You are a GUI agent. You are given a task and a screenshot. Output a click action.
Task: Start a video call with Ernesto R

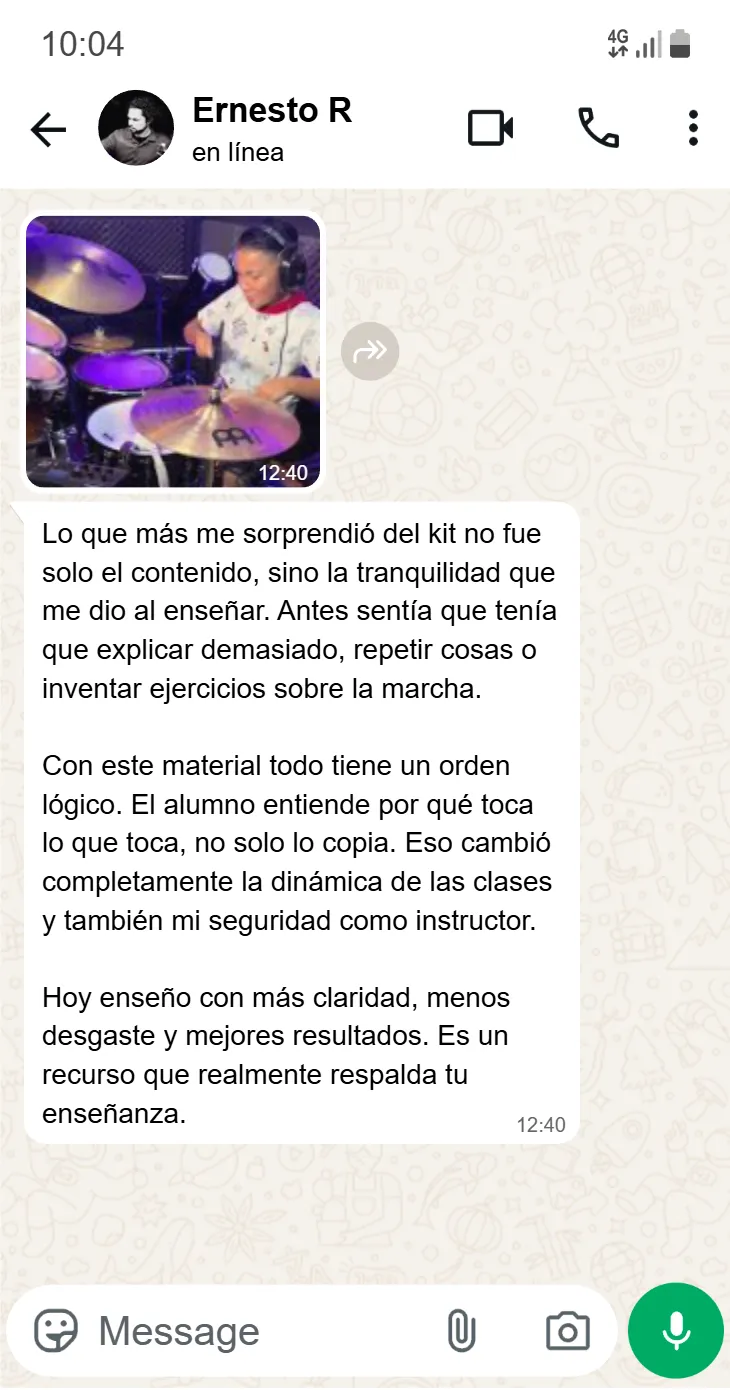click(x=490, y=128)
